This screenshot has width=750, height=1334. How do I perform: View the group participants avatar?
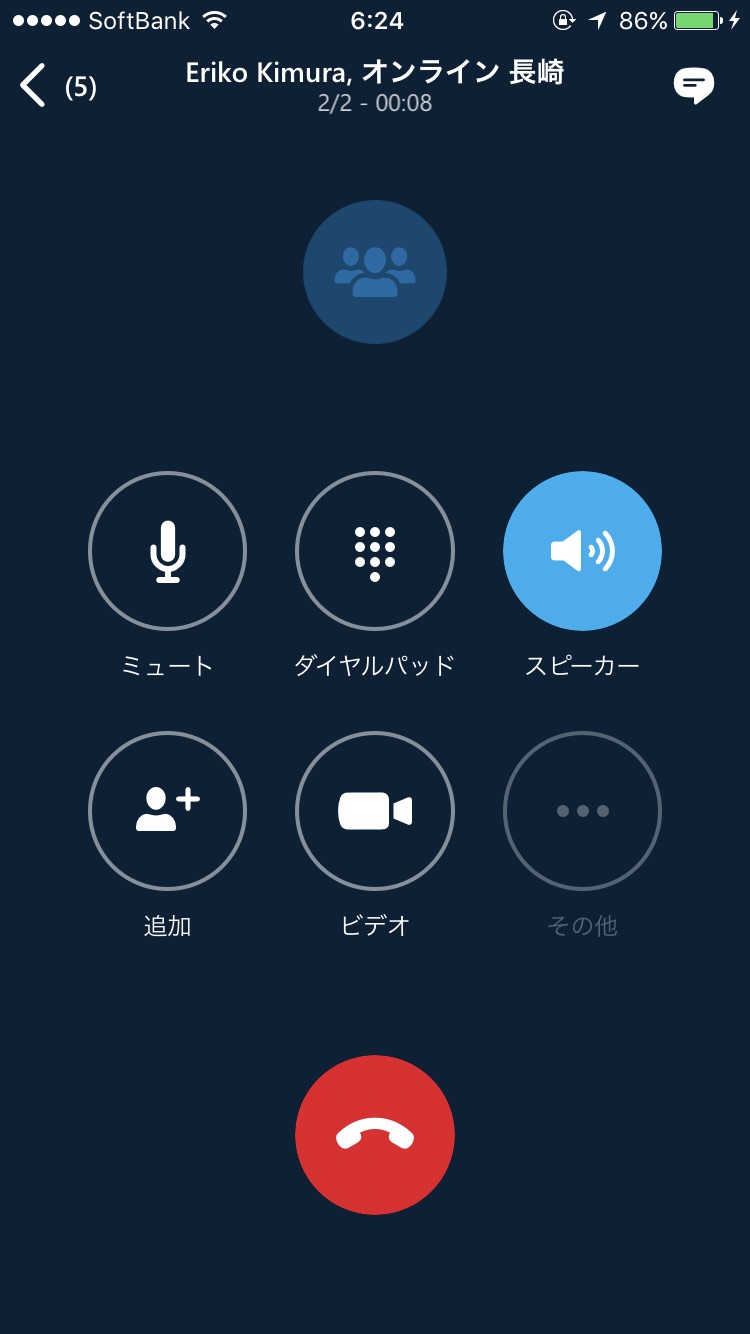click(375, 272)
